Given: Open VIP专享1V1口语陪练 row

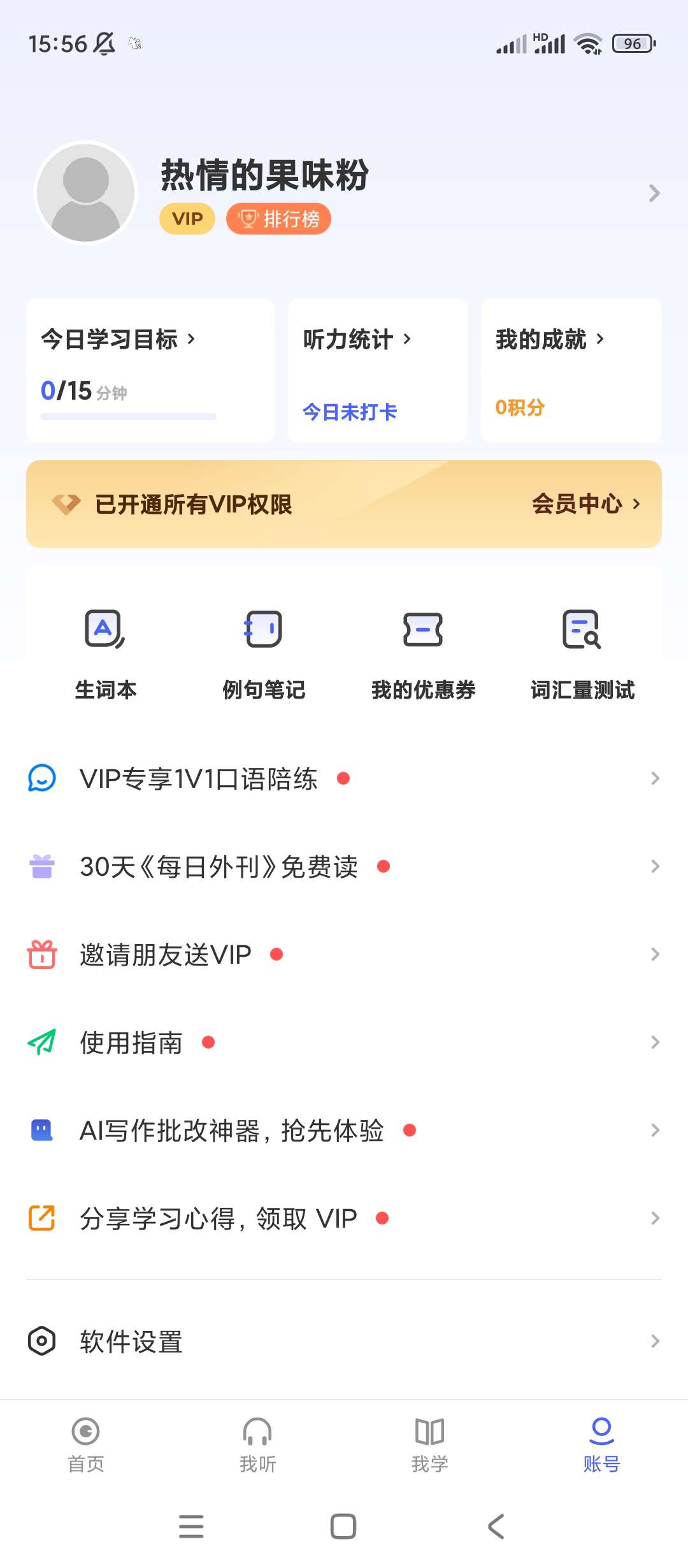Looking at the screenshot, I should (x=344, y=778).
